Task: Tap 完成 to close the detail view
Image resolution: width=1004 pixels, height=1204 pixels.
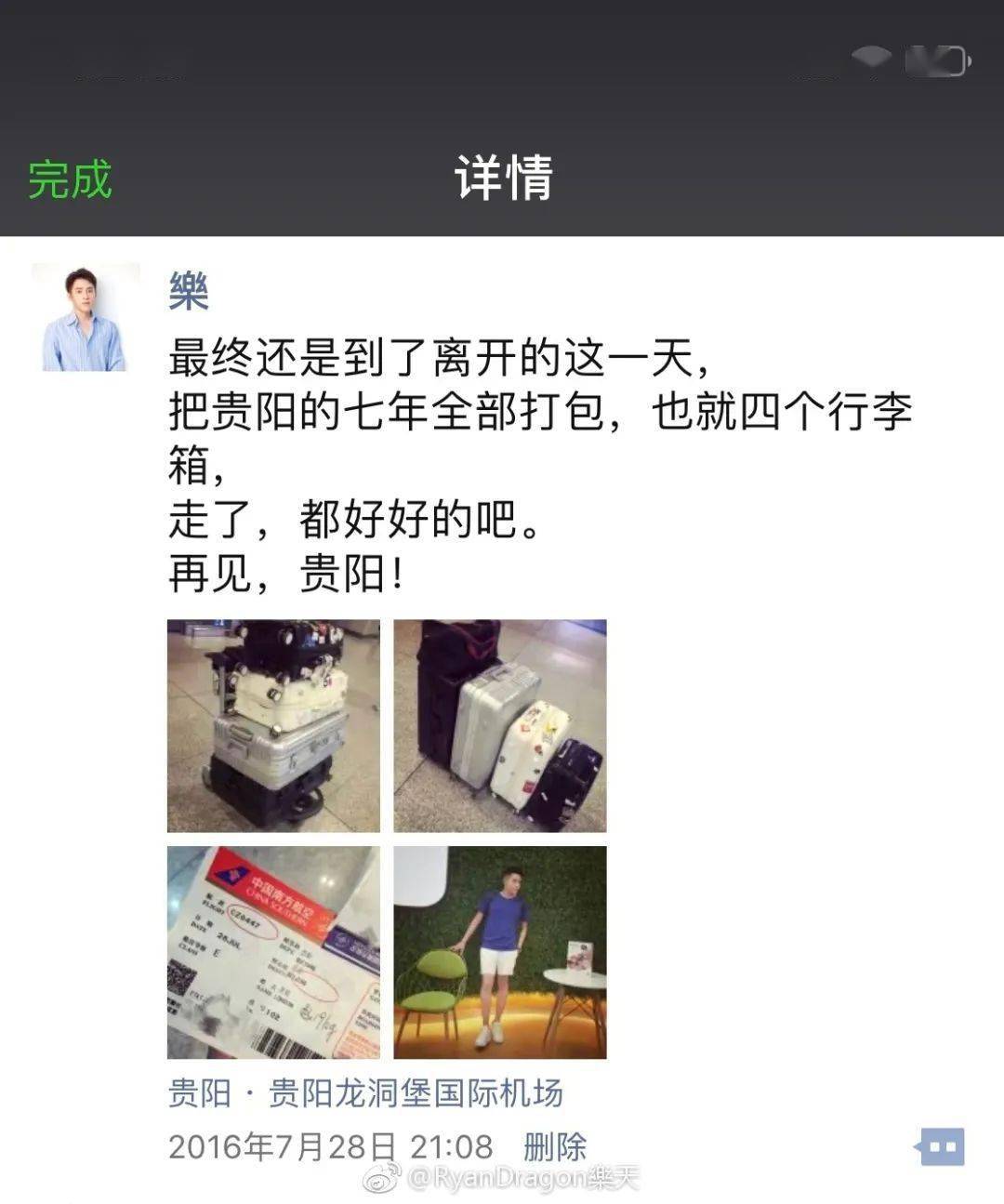Action: (x=70, y=179)
